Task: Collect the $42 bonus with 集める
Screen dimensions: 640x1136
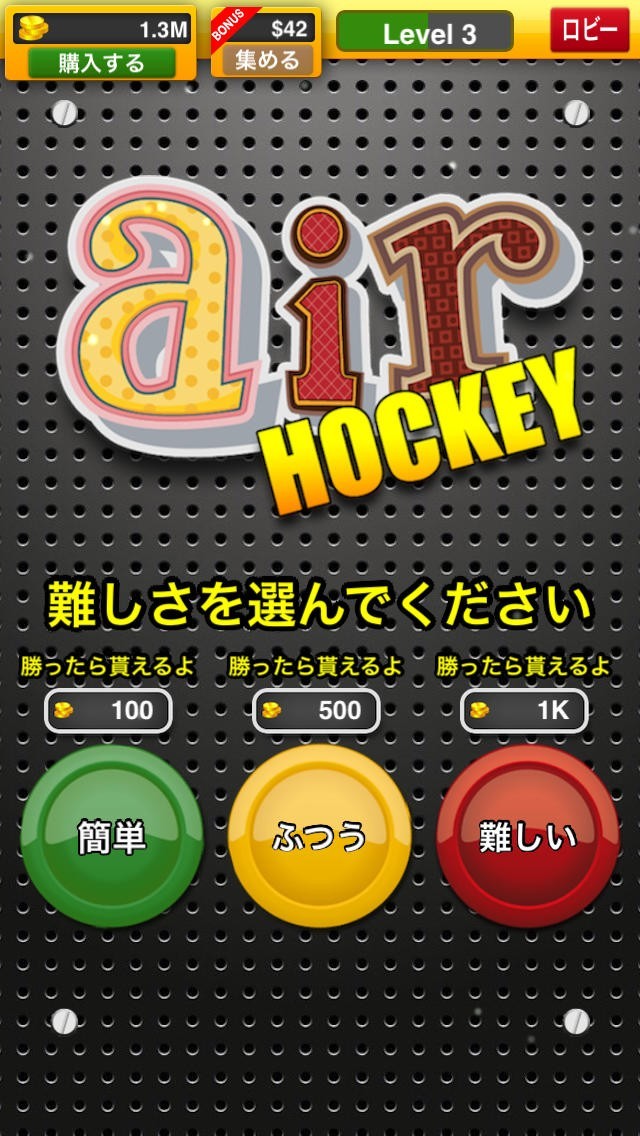Action: coord(267,60)
